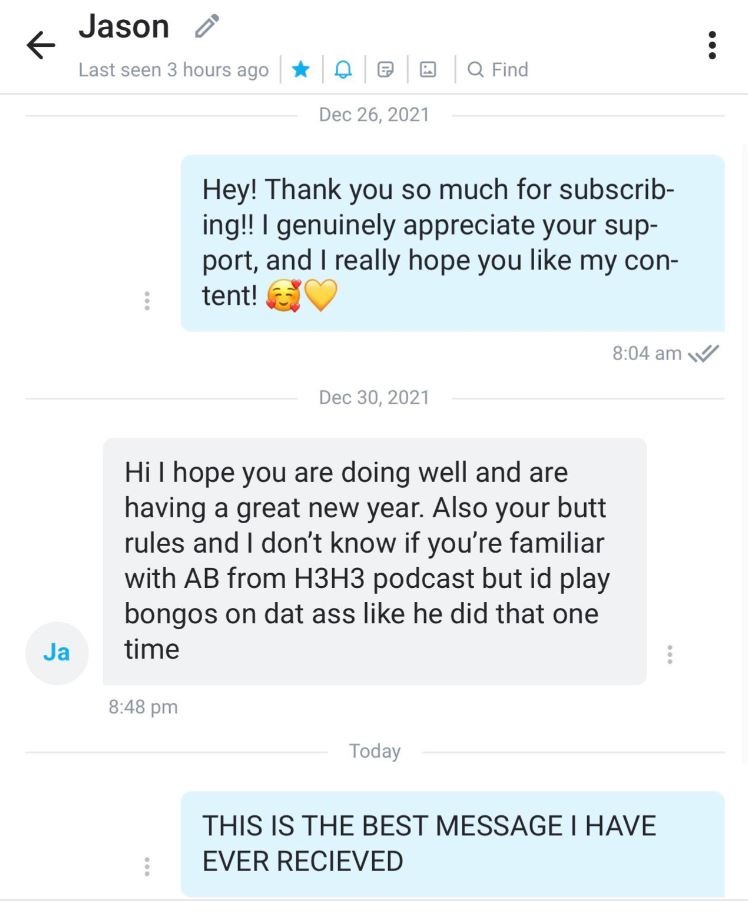Open the notes icon in the header
Image resolution: width=748 pixels, height=916 pixels.
click(386, 69)
